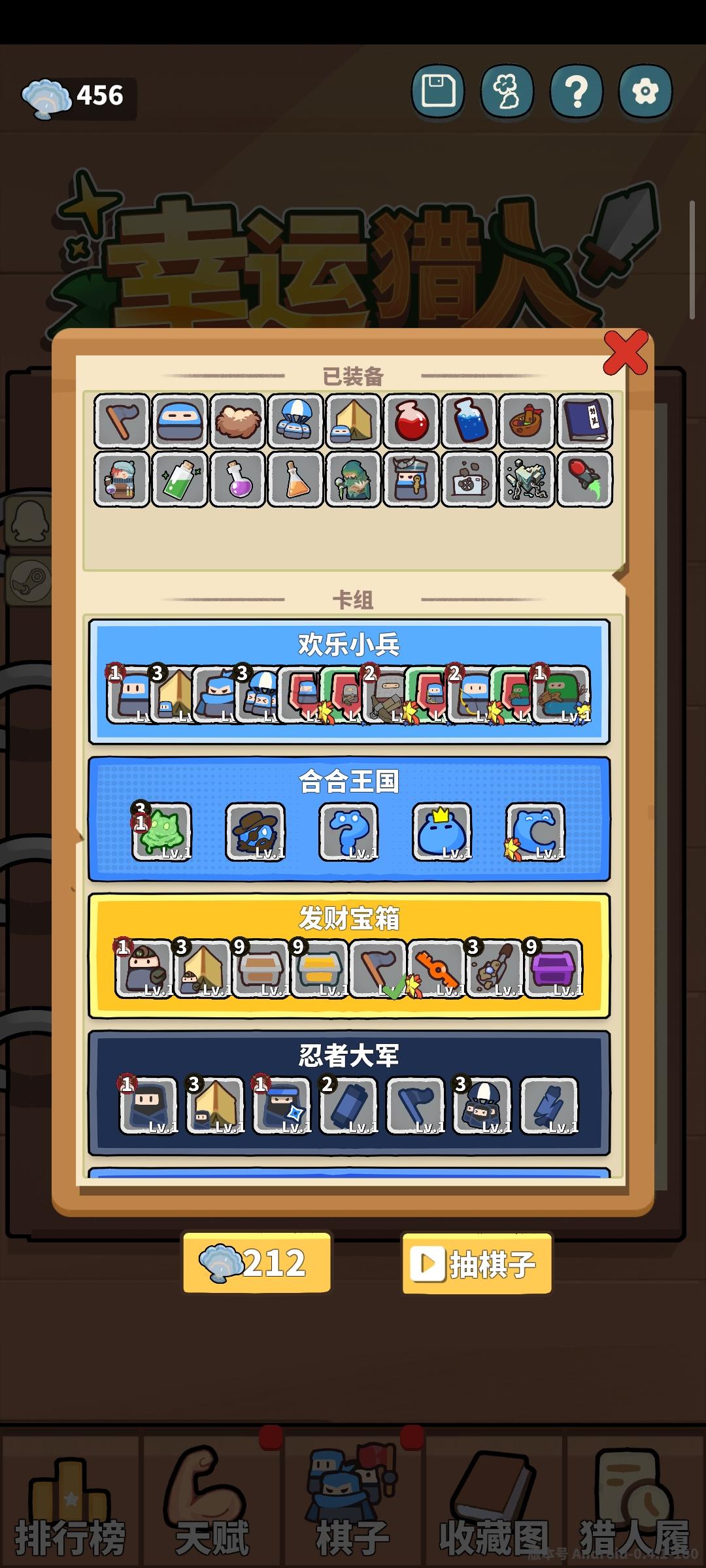Click the clover icon at the top
The width and height of the screenshot is (706, 1568).
(508, 91)
